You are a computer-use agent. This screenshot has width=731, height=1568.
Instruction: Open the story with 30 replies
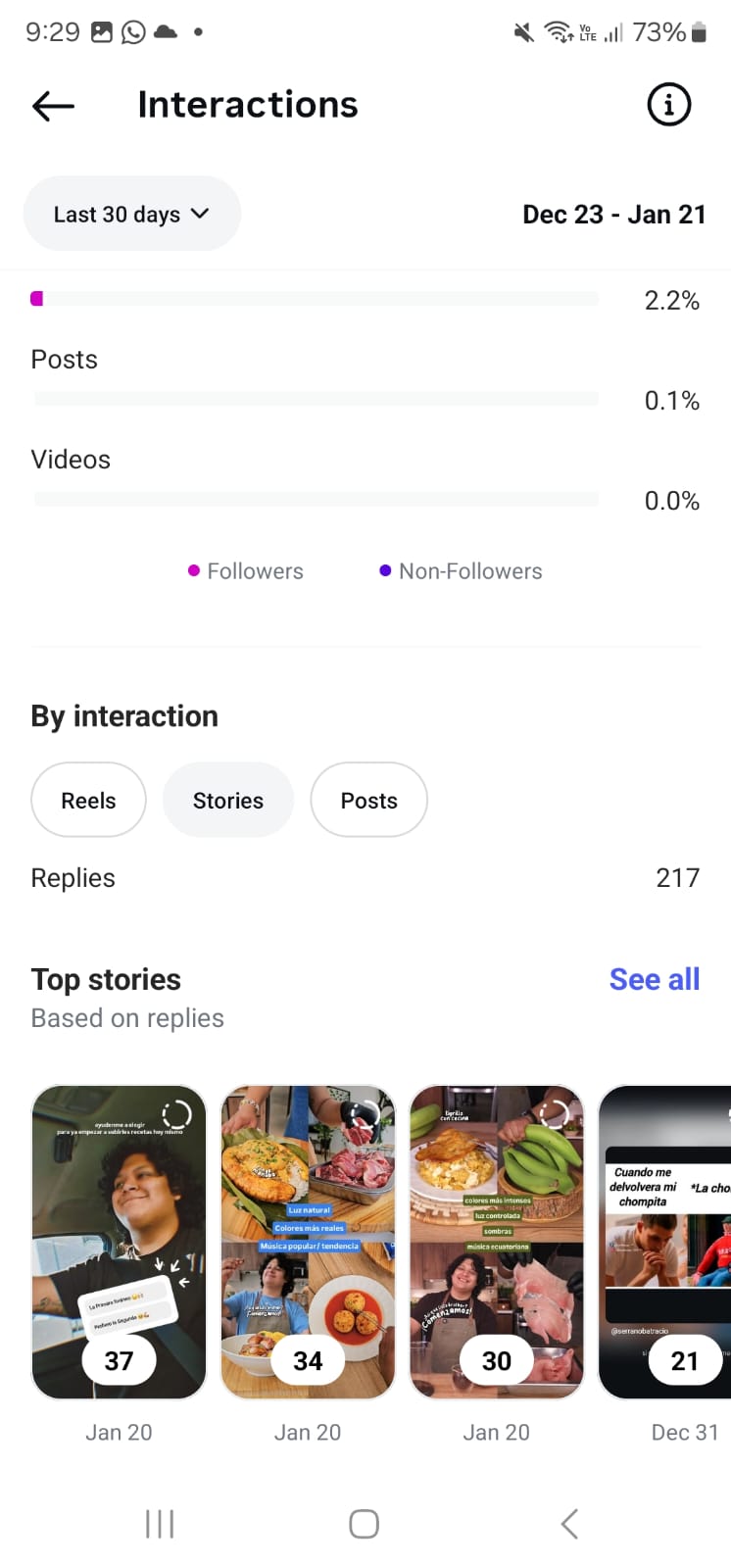(x=496, y=1241)
